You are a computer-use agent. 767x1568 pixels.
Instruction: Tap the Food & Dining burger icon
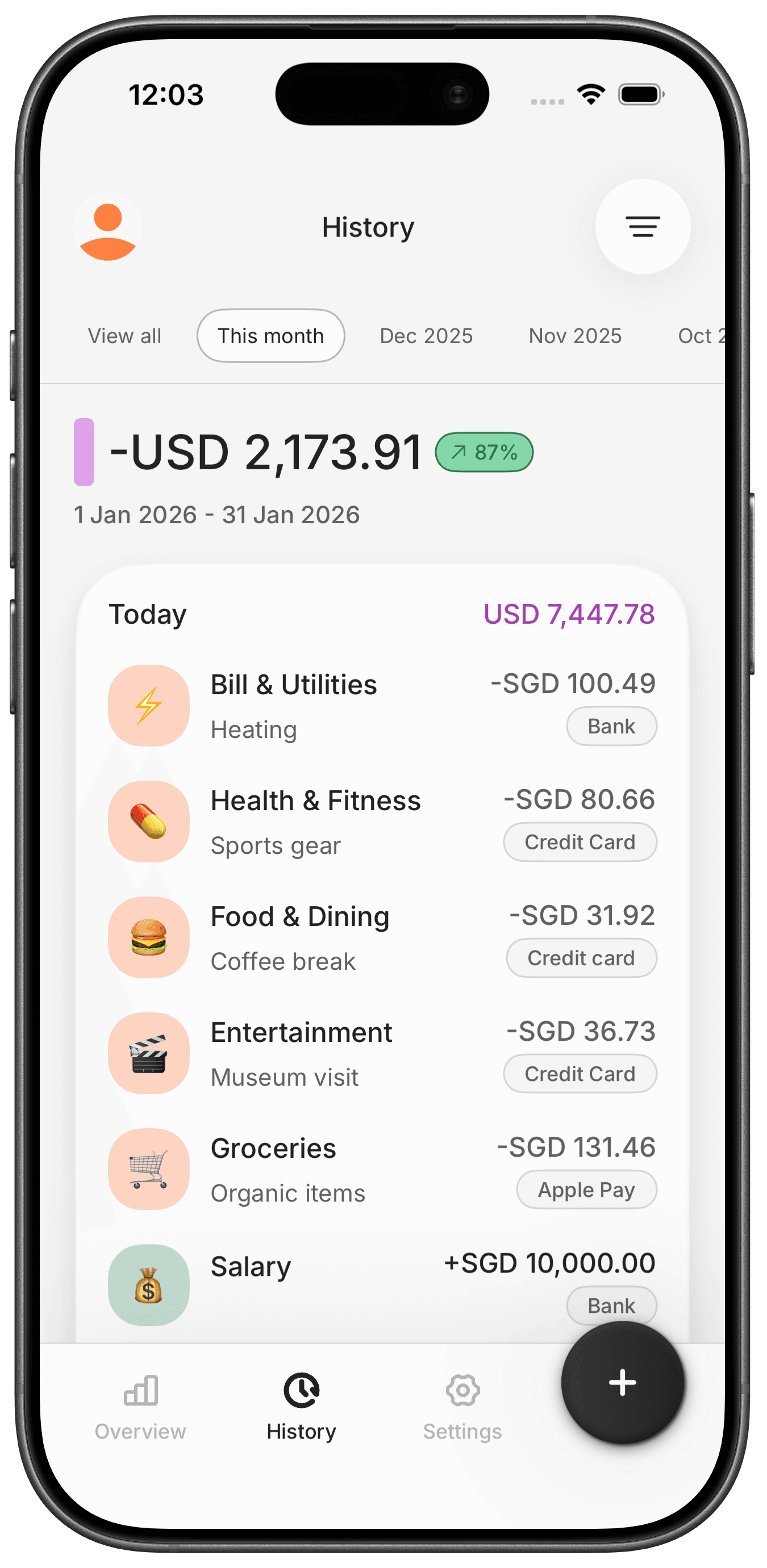click(148, 937)
